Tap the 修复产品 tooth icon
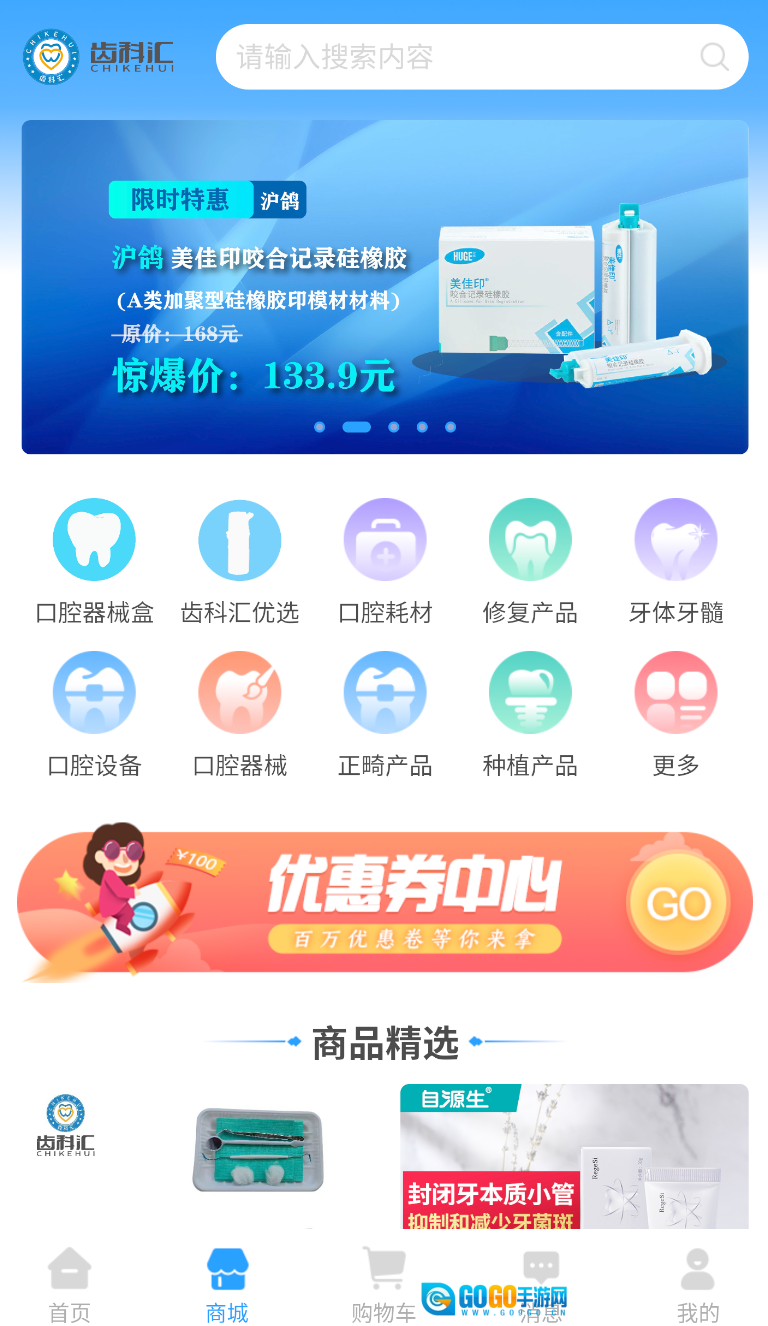 530,539
